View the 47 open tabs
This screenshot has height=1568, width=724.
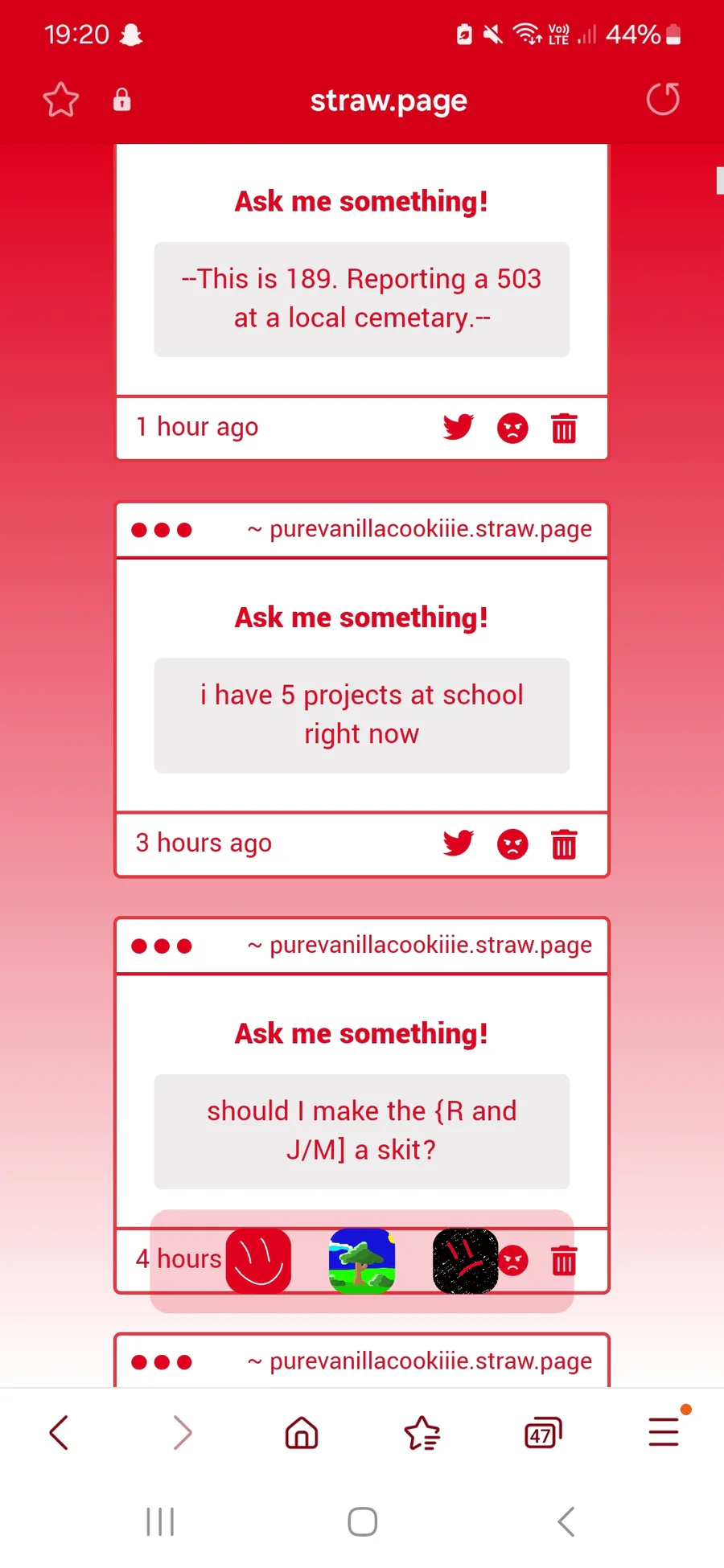(543, 1433)
